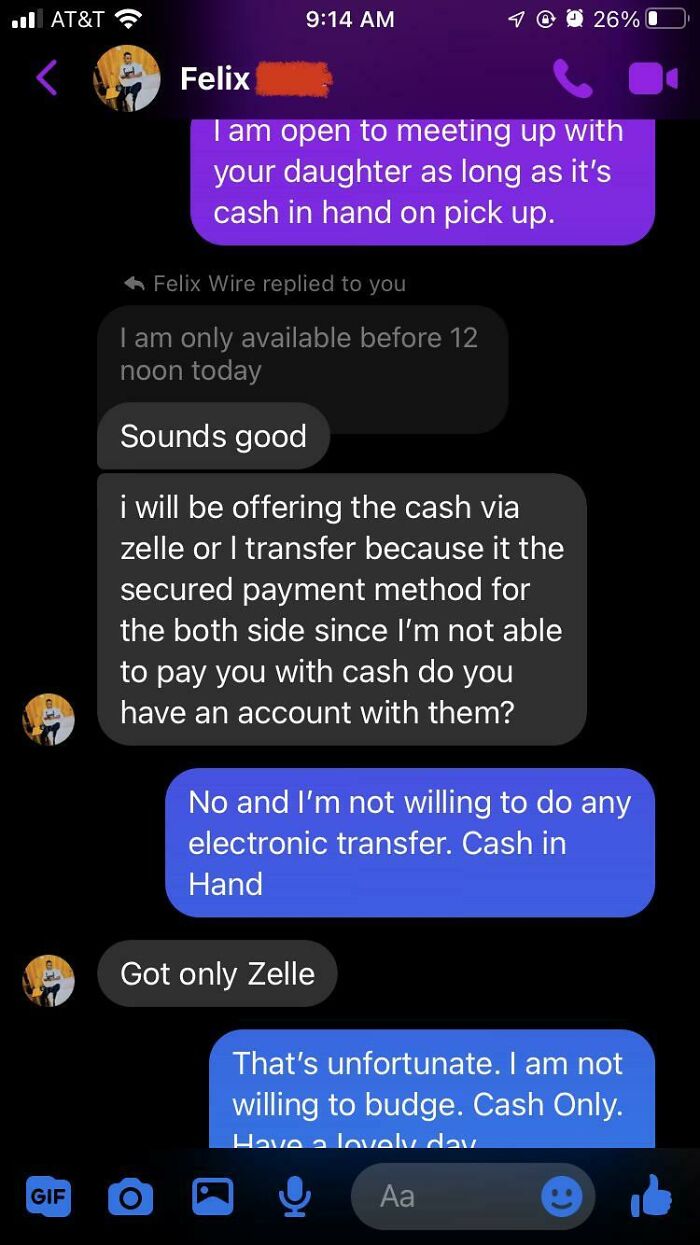The width and height of the screenshot is (700, 1245).
Task: Start a voice call with Felix
Action: click(572, 78)
